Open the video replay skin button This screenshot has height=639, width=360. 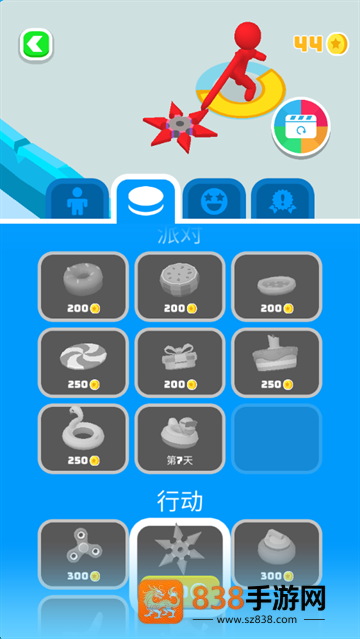coord(301,127)
